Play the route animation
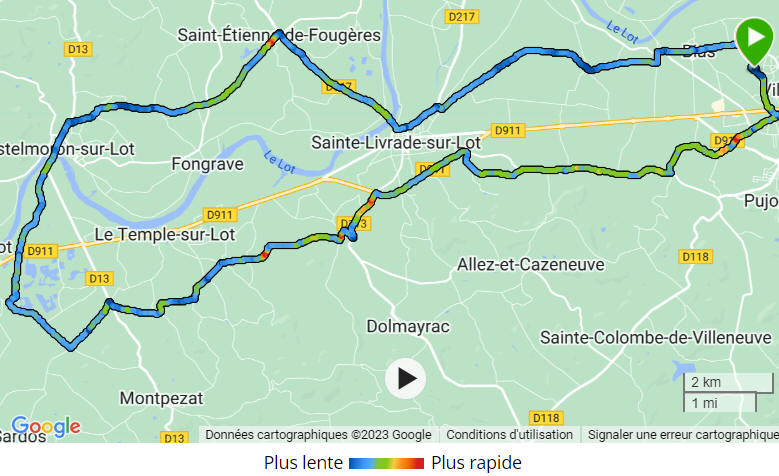Viewport: 779px width, 476px height. (x=406, y=378)
